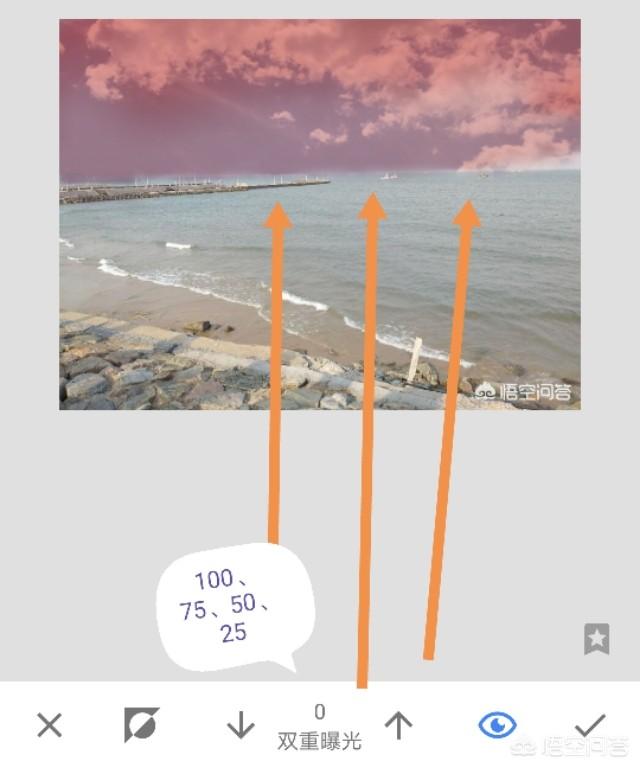The height and width of the screenshot is (768, 640).
Task: Cancel the double exposure edit
Action: click(49, 725)
